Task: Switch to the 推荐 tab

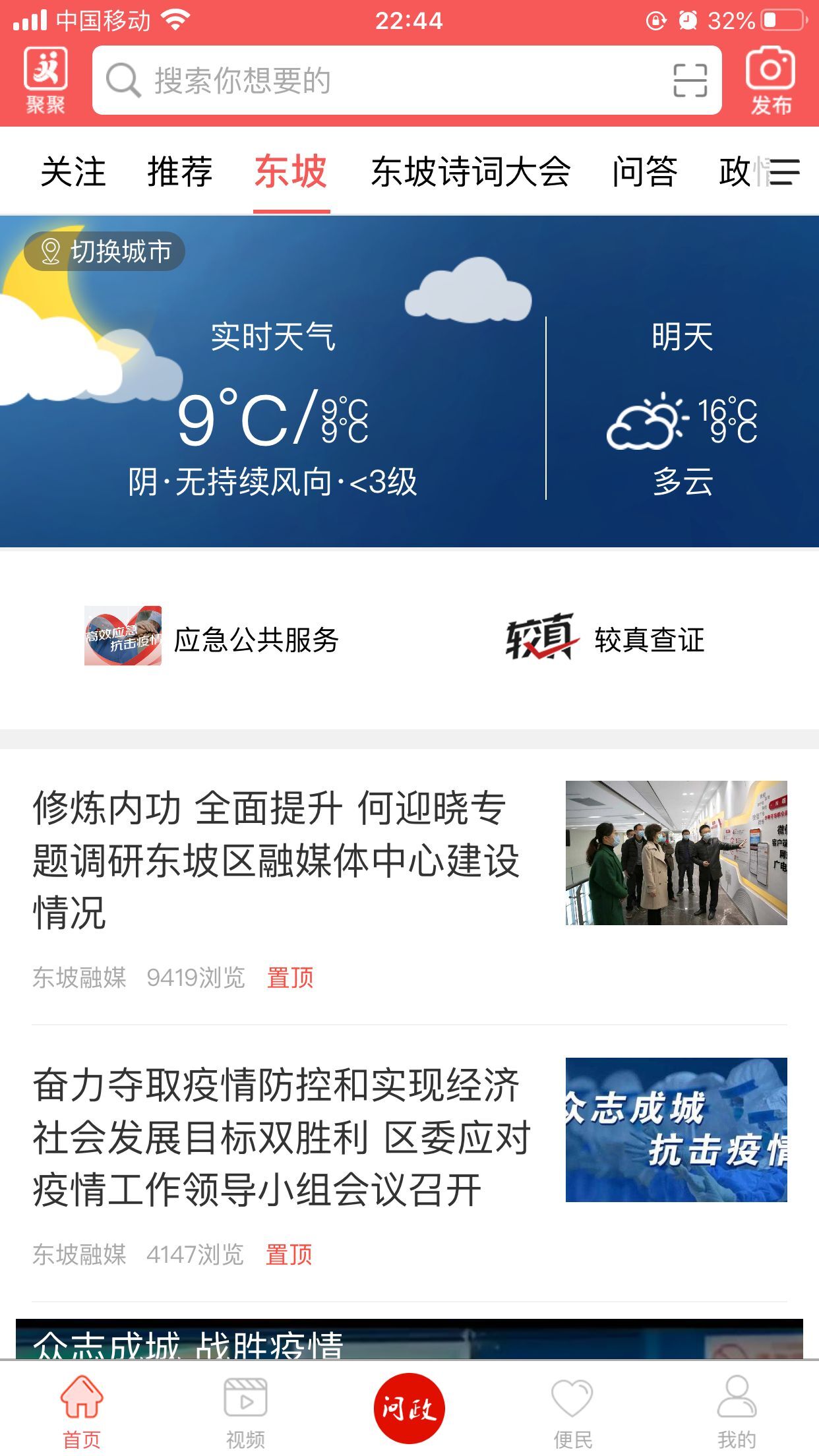Action: coord(179,171)
